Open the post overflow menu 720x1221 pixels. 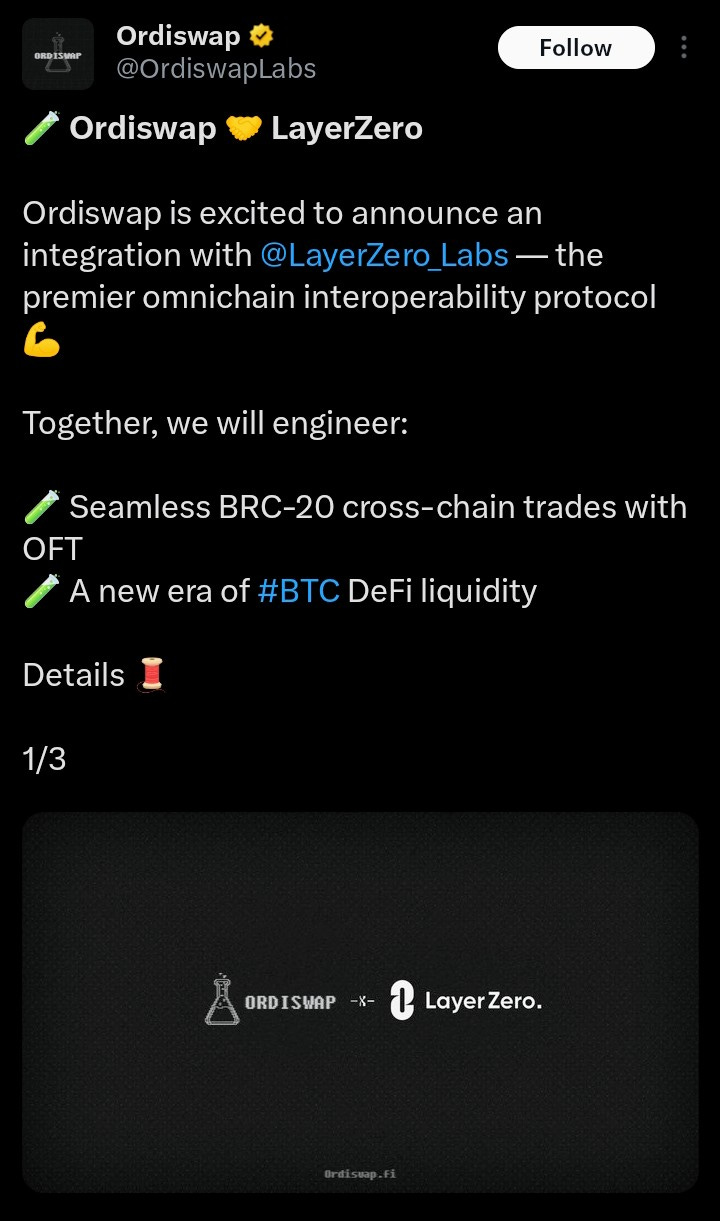pos(684,48)
